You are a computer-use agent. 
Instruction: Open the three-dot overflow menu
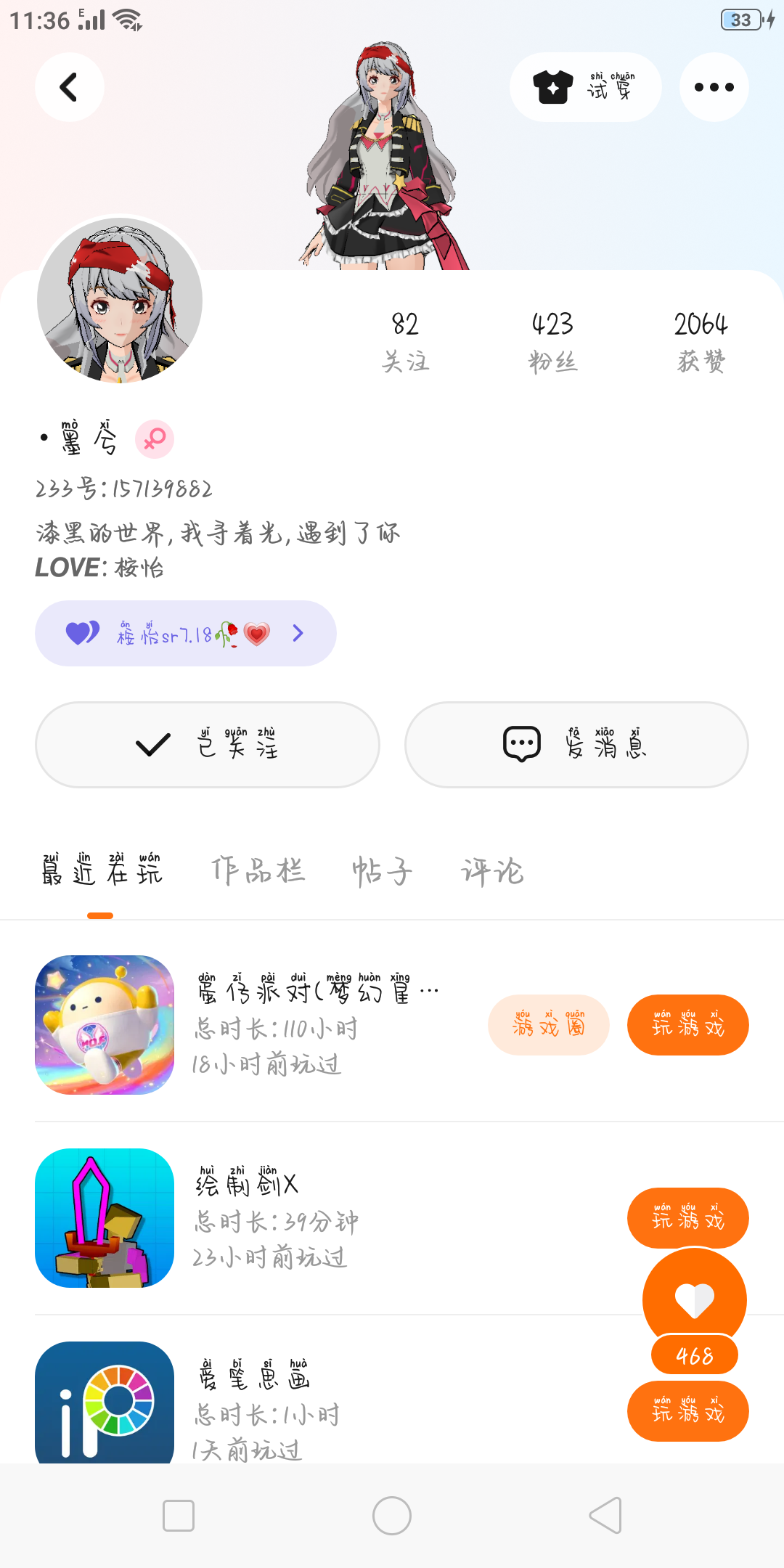714,87
